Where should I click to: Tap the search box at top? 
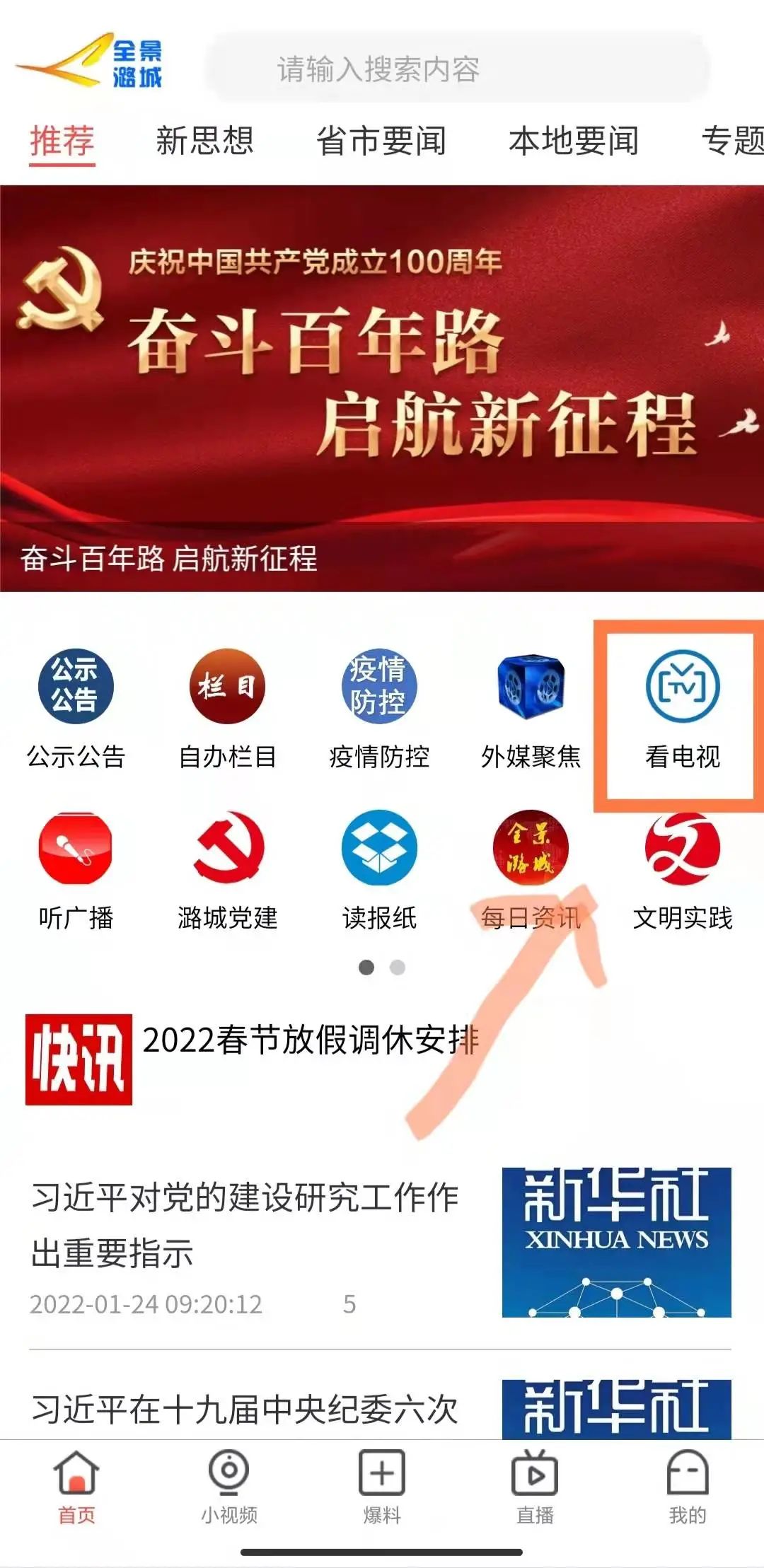tap(456, 69)
